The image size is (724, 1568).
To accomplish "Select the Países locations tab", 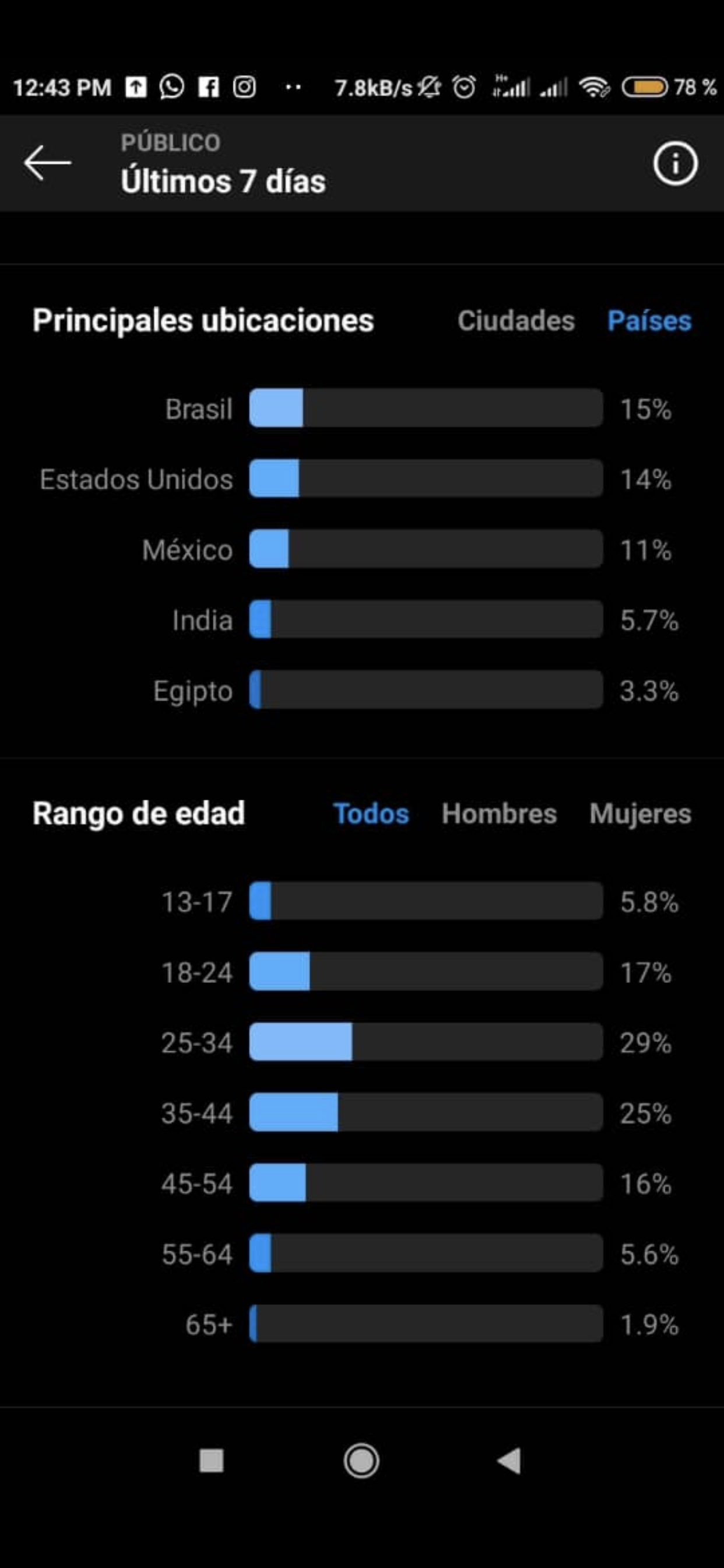I will coord(649,321).
